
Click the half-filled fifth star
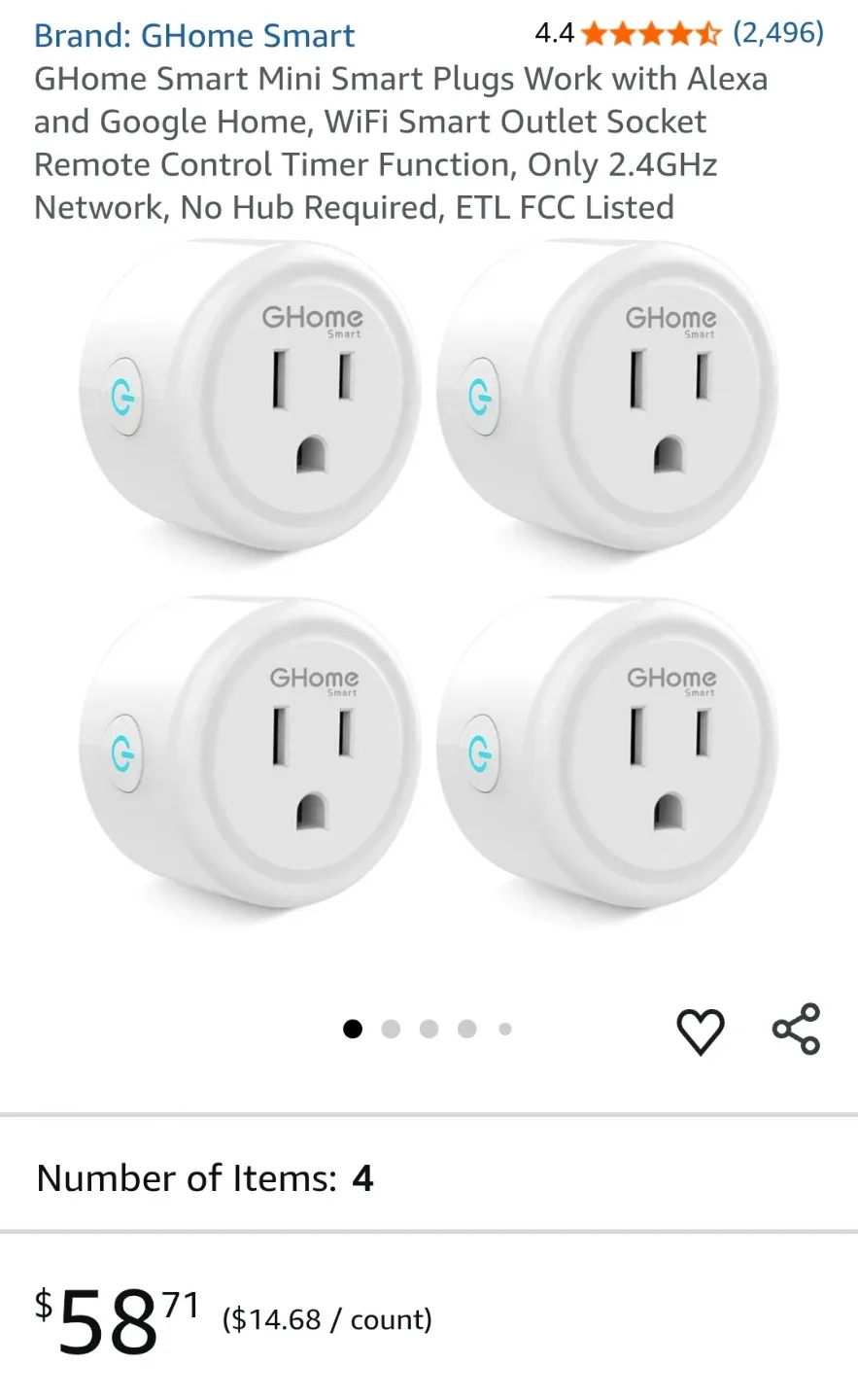(x=711, y=34)
